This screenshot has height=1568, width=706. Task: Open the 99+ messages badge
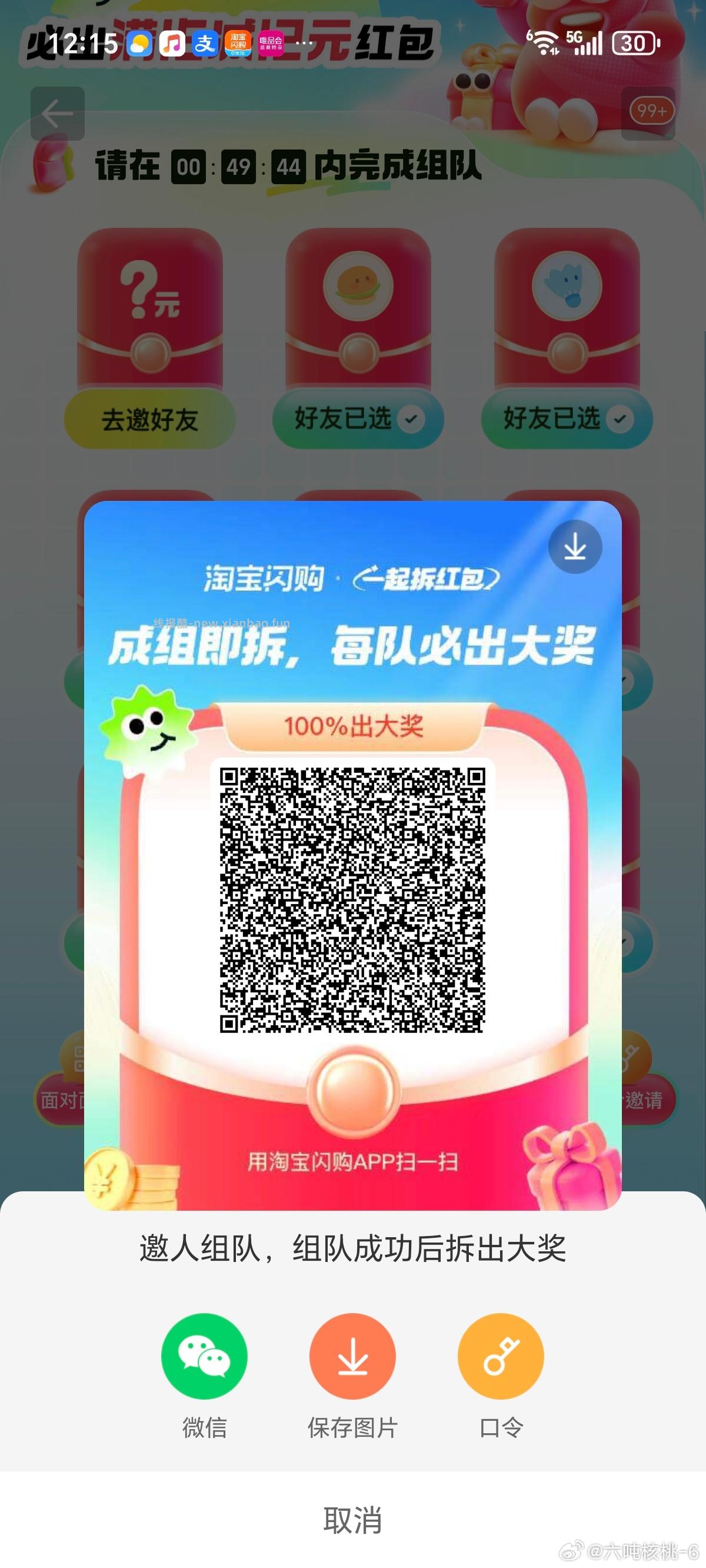point(651,112)
